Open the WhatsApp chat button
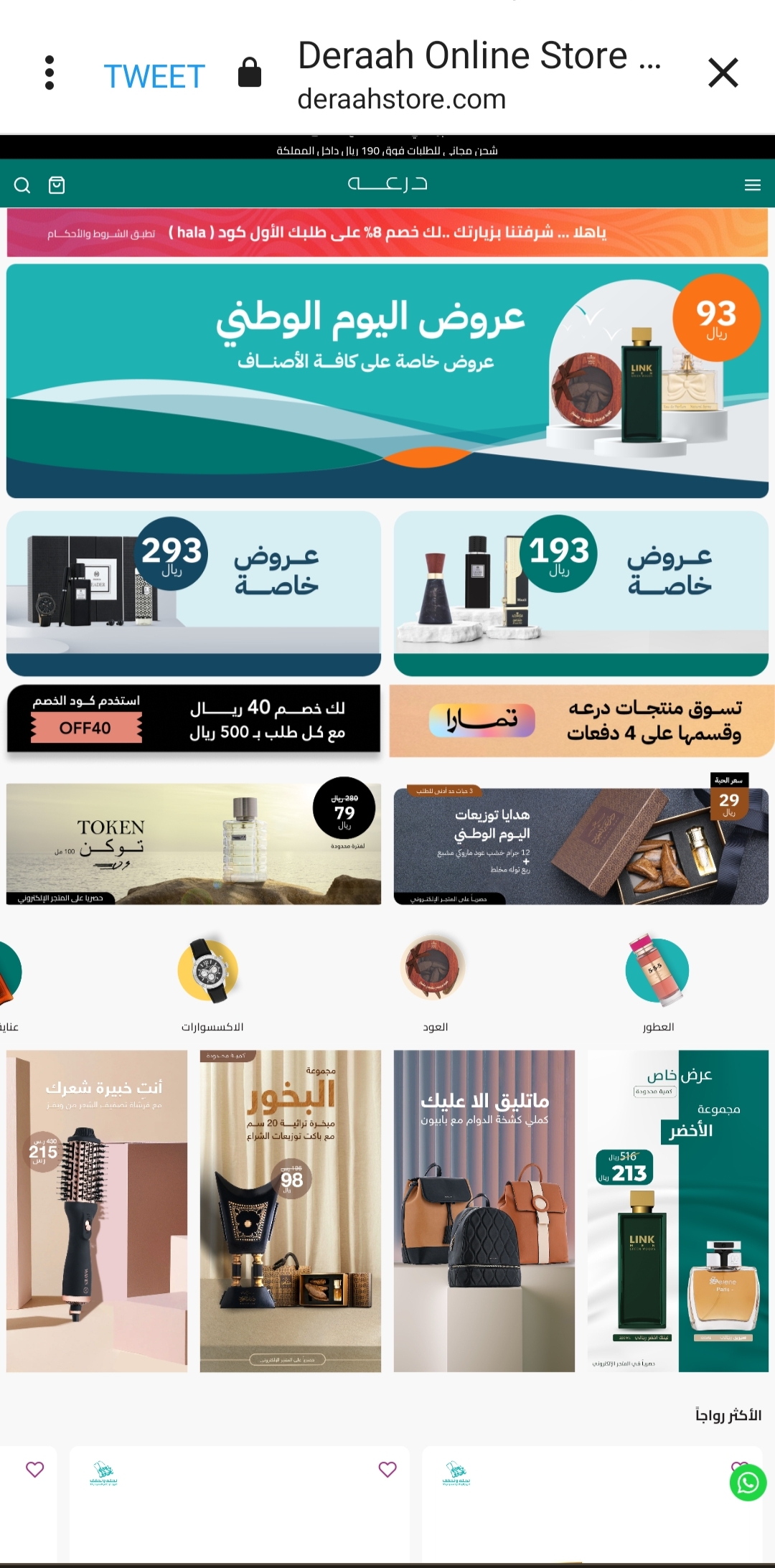 pos(748,1483)
